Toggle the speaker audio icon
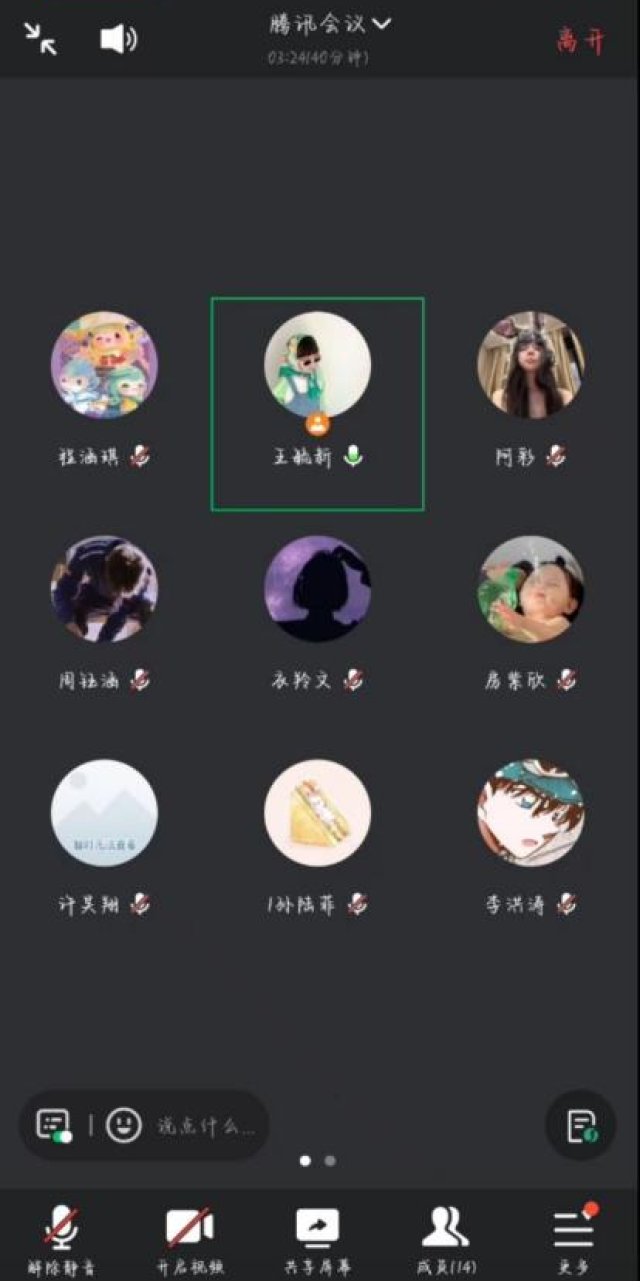 click(118, 39)
